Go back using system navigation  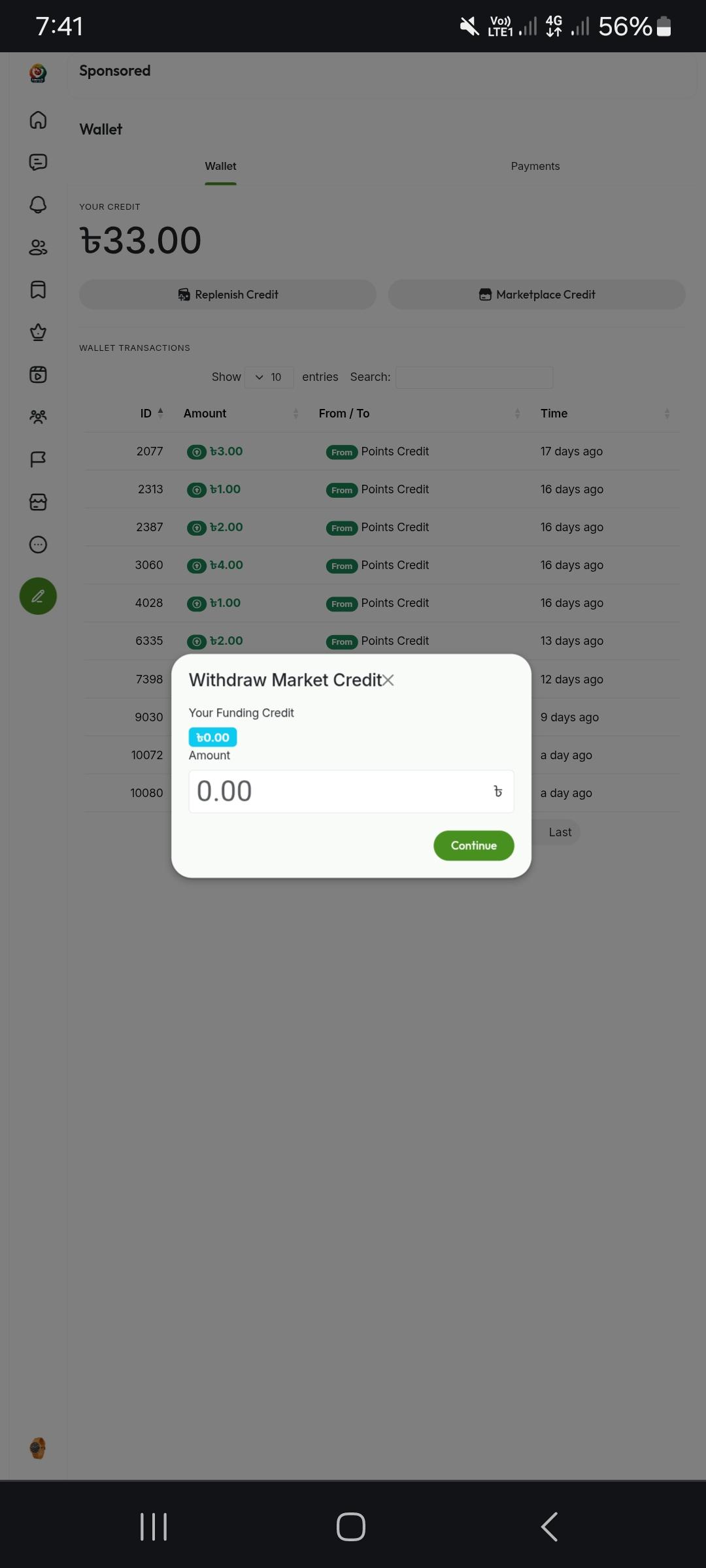[549, 1527]
